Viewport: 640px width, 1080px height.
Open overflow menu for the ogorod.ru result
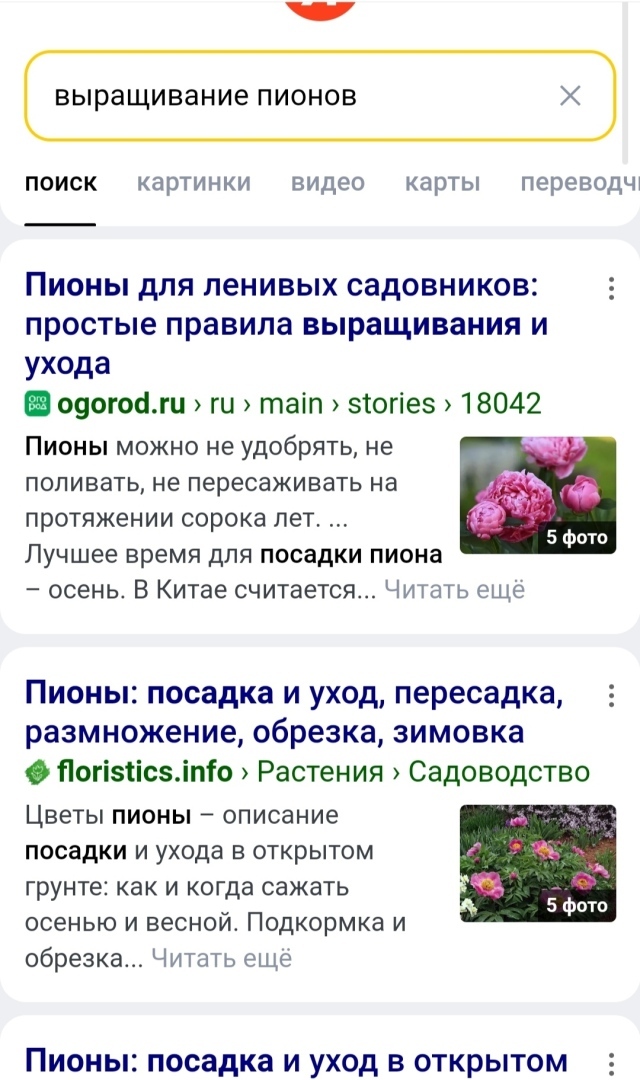pyautogui.click(x=611, y=289)
